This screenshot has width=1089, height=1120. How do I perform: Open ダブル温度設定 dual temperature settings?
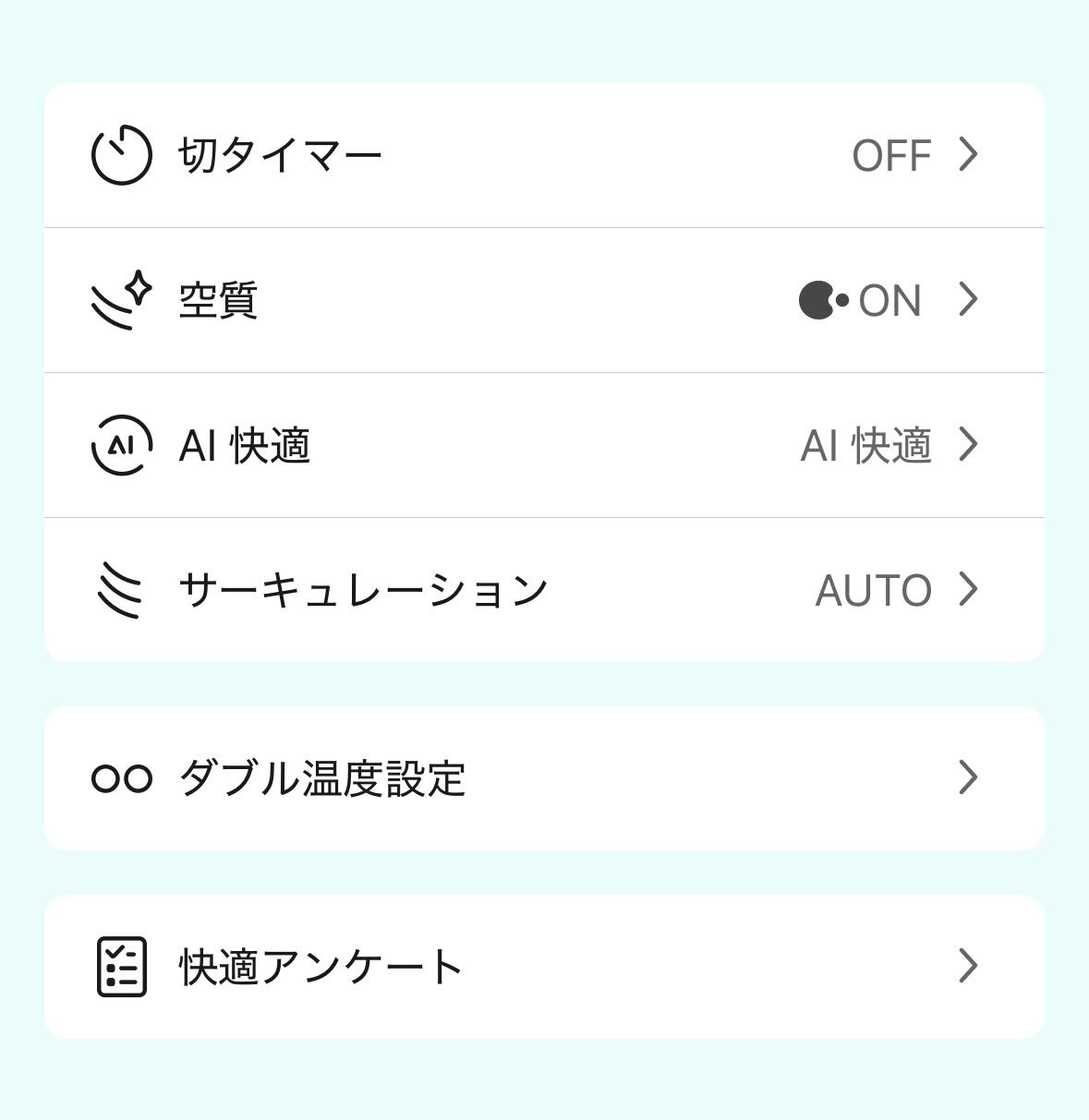pos(544,778)
